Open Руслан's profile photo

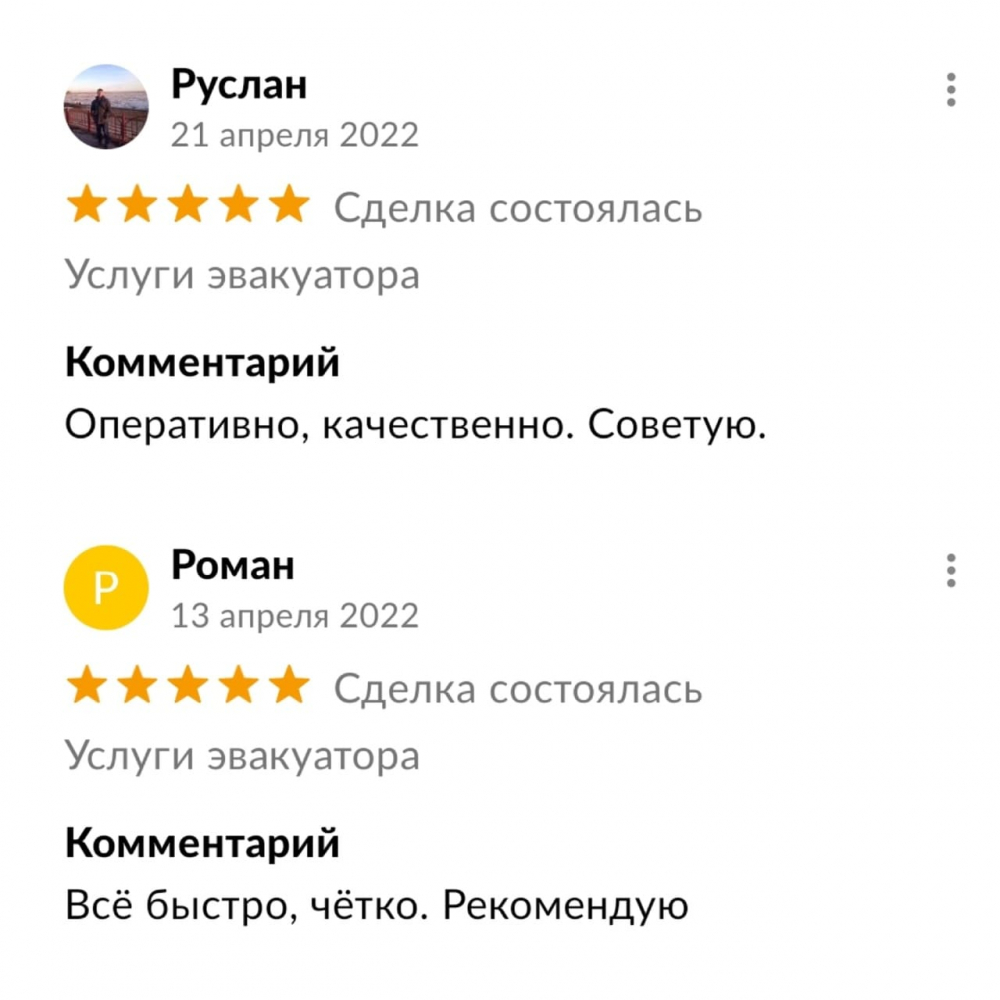106,107
